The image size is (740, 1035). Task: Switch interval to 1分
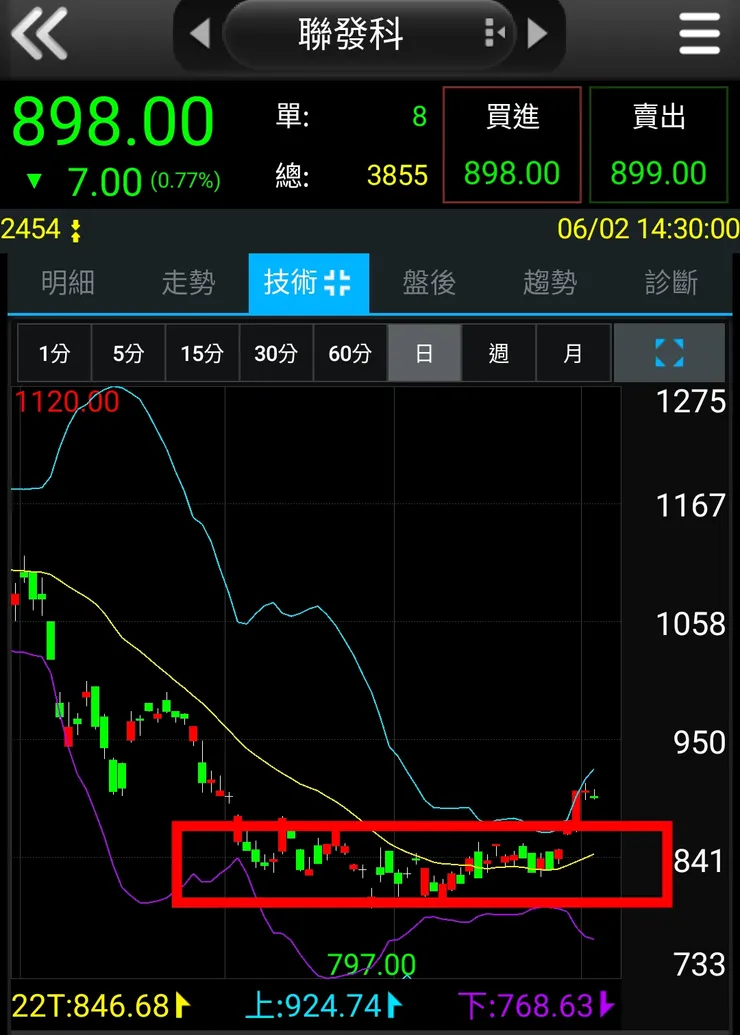tap(53, 352)
